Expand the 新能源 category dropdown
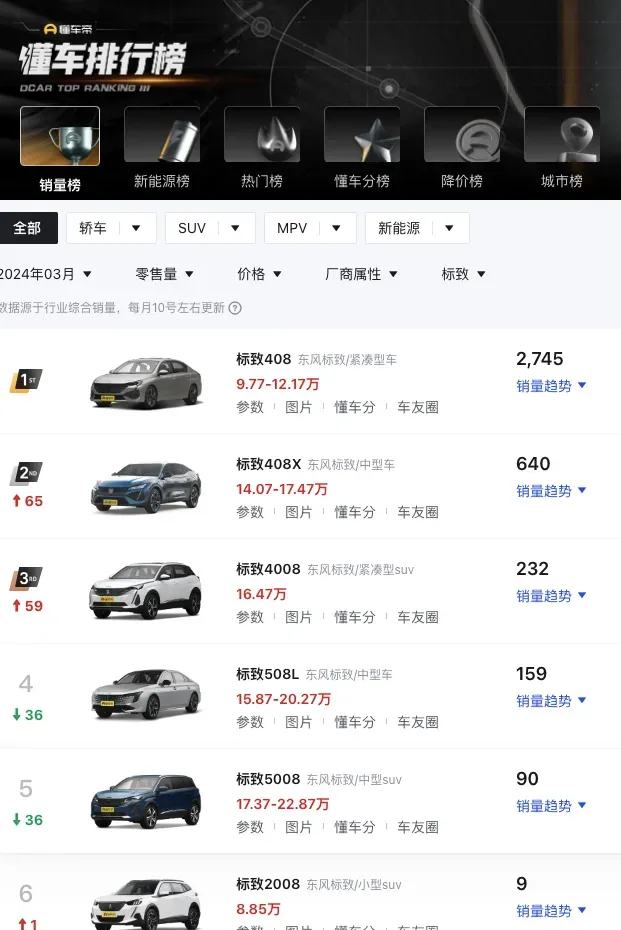Image resolution: width=621 pixels, height=930 pixels. pos(417,228)
